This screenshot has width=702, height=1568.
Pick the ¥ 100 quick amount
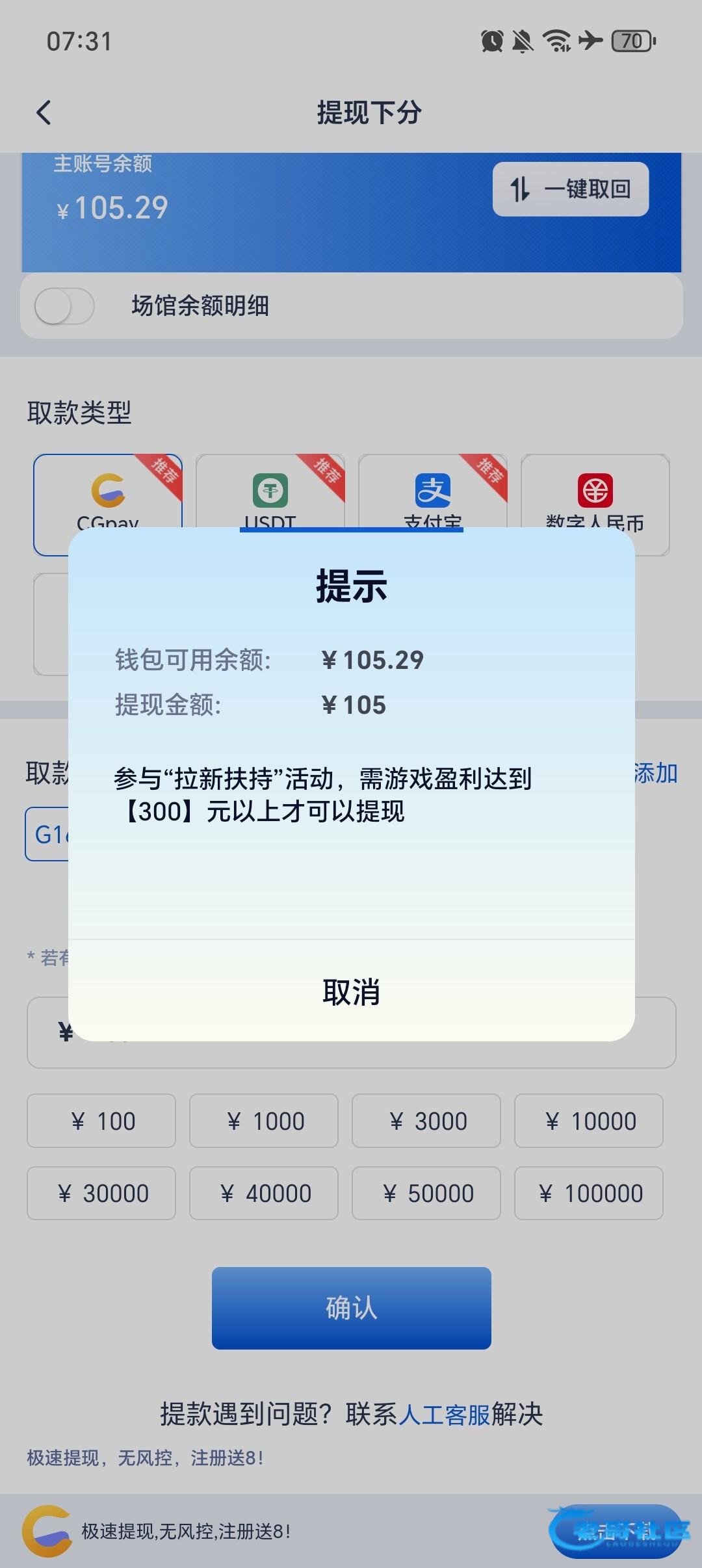pos(101,1121)
